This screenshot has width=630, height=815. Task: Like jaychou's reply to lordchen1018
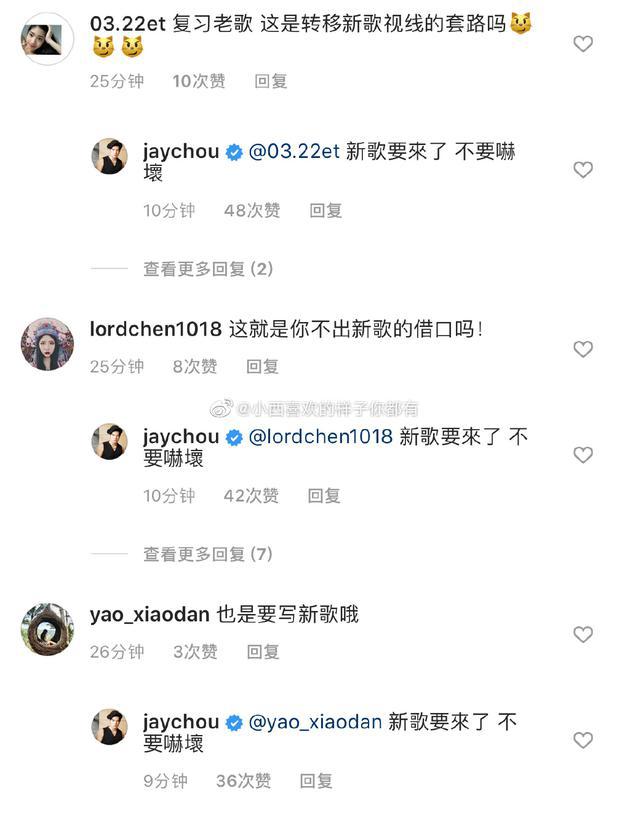pyautogui.click(x=583, y=455)
